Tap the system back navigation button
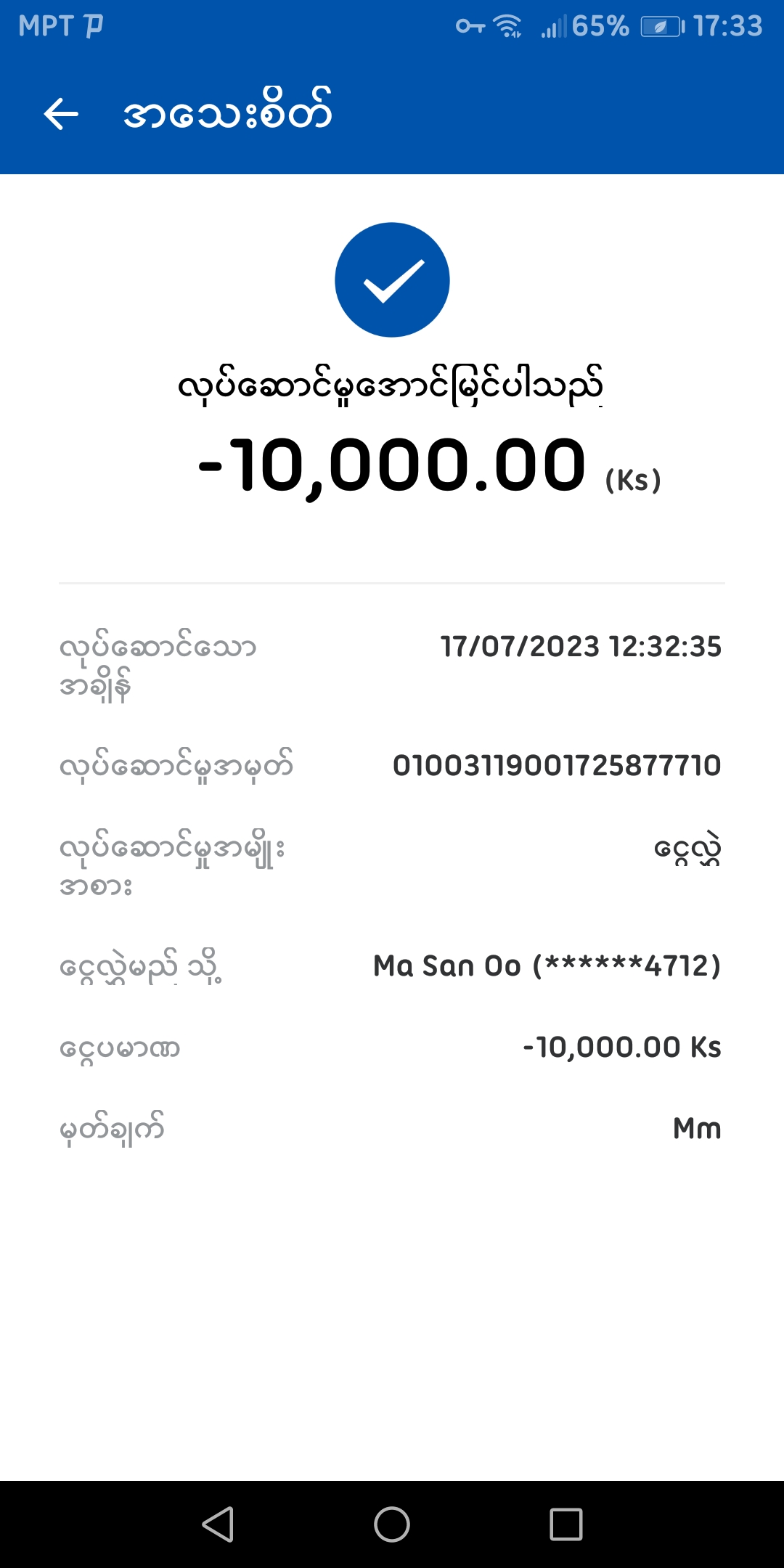Screen dimensions: 784x1568 [218, 1524]
